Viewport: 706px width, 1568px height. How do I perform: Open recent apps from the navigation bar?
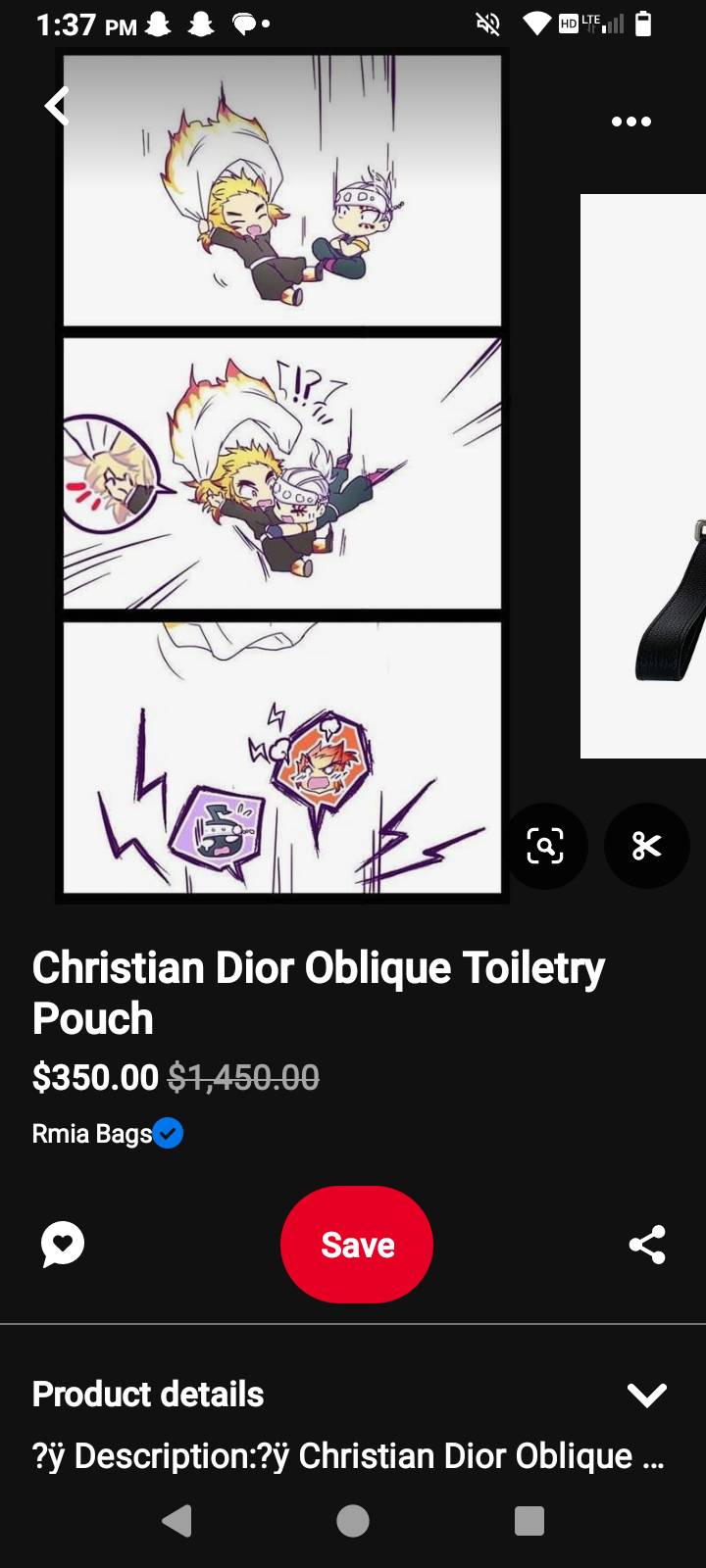pos(529,1520)
